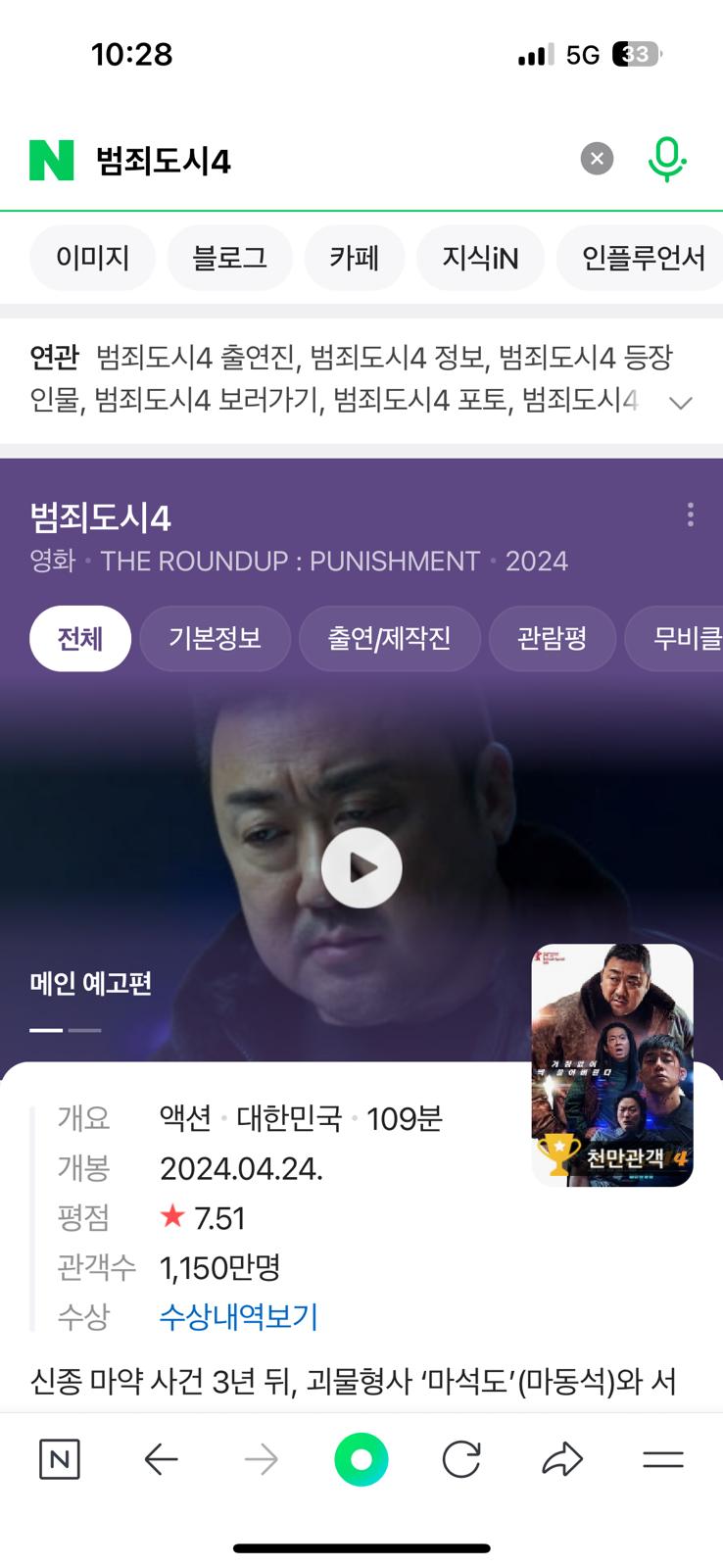
Task: Clear the search query text
Action: (597, 159)
